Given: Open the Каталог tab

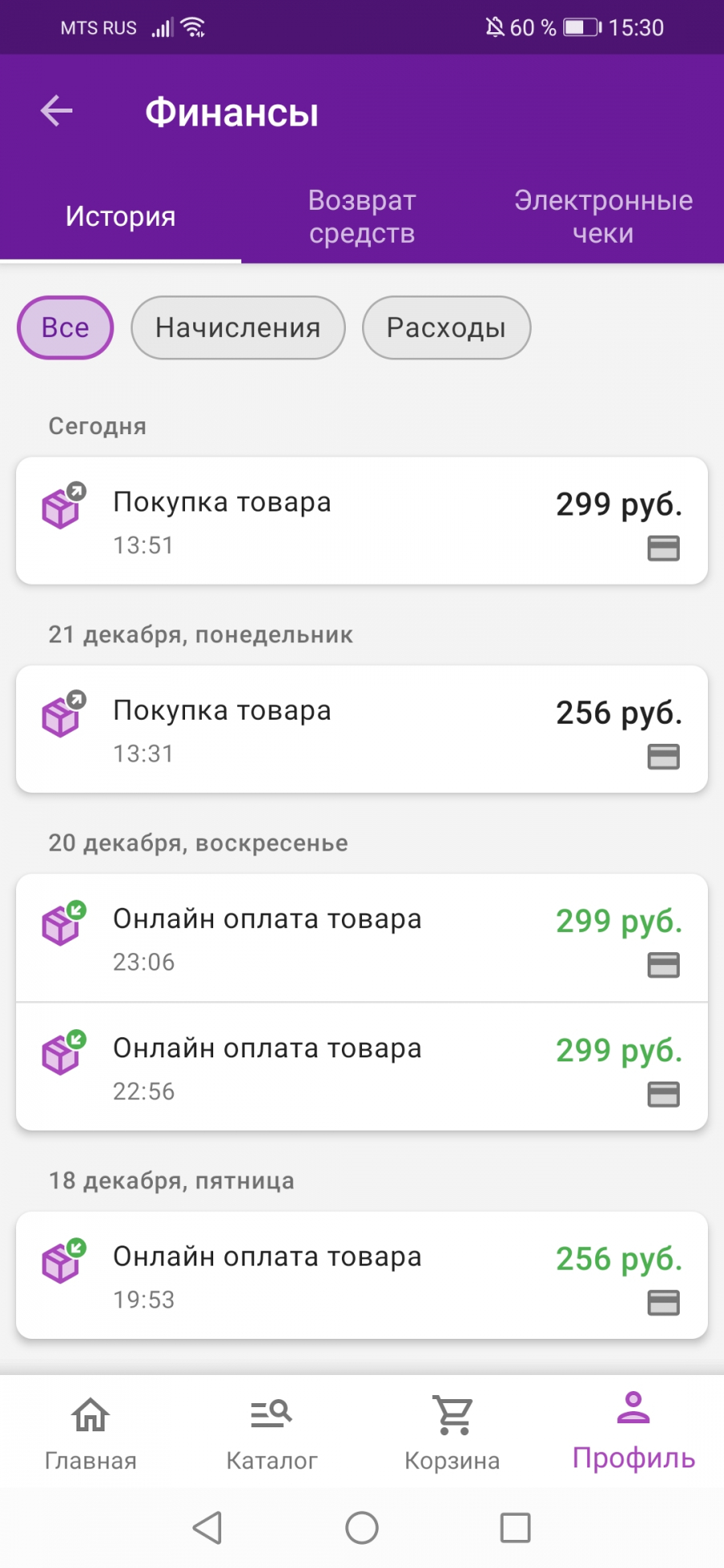Looking at the screenshot, I should pyautogui.click(x=272, y=1432).
